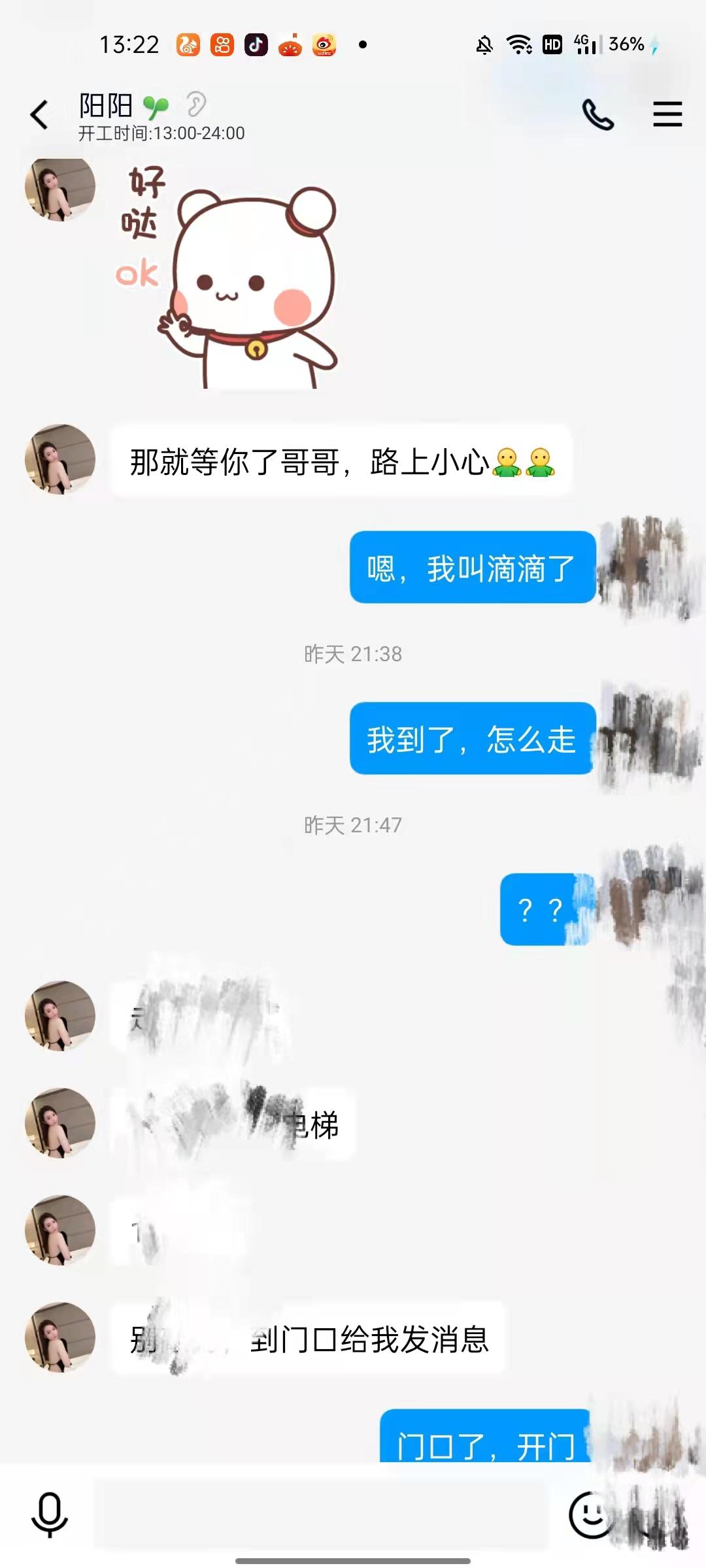Start a voice call with 阳阳
Image resolution: width=706 pixels, height=1568 pixels.
[x=597, y=115]
